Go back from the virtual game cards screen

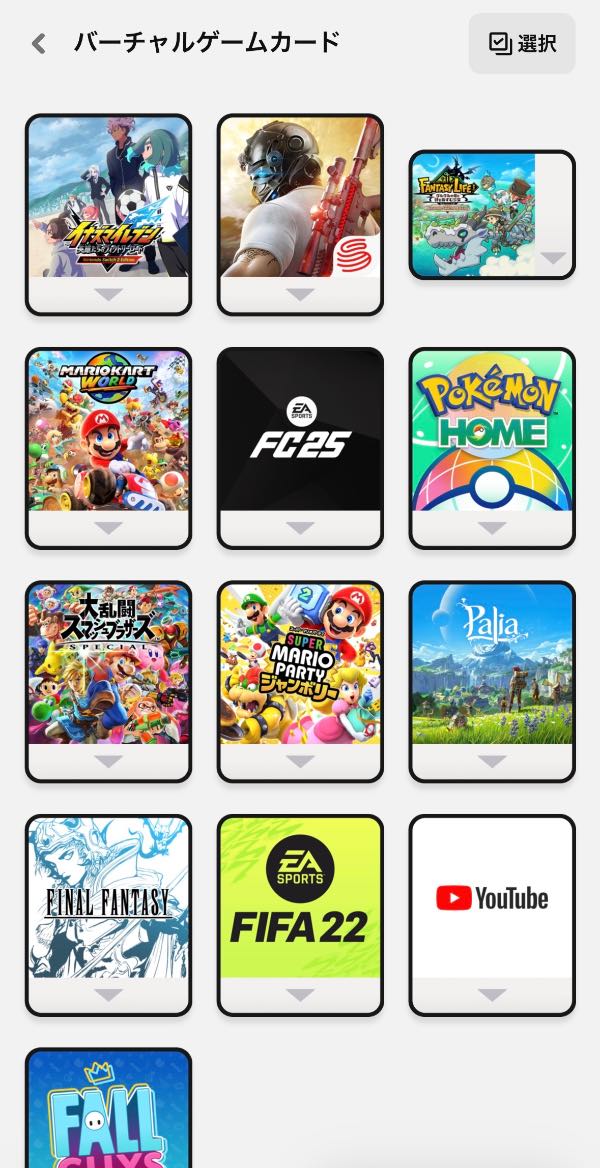coord(39,44)
